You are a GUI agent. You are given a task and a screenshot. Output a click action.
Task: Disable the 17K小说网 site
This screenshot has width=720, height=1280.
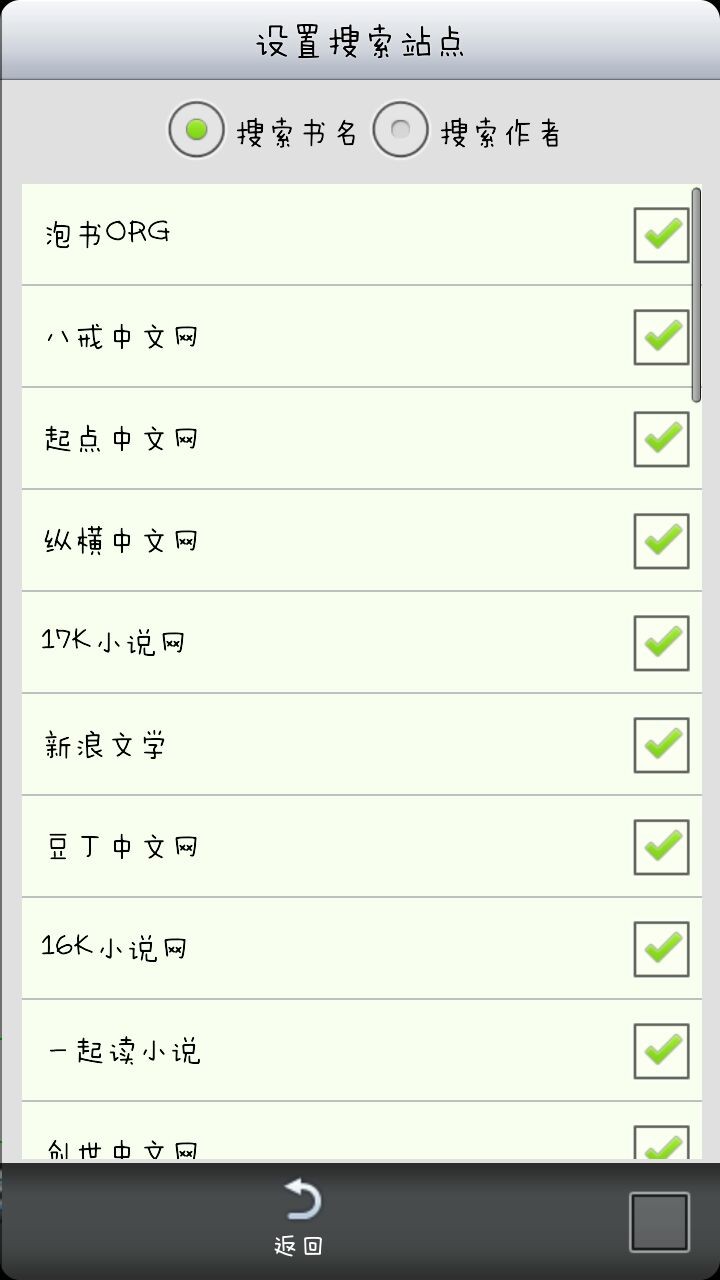click(x=661, y=643)
